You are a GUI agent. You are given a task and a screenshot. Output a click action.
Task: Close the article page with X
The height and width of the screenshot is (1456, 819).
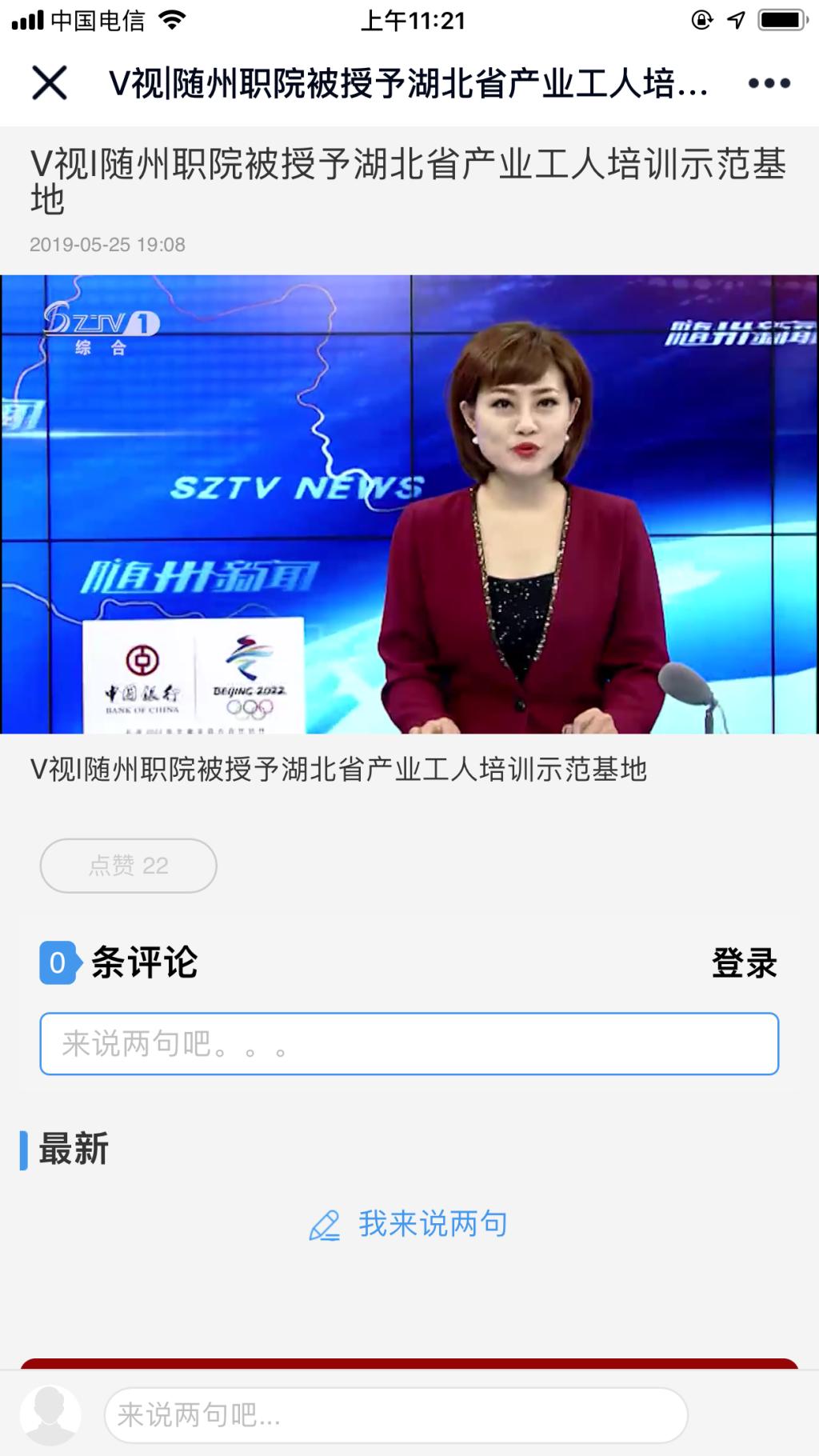(x=49, y=83)
